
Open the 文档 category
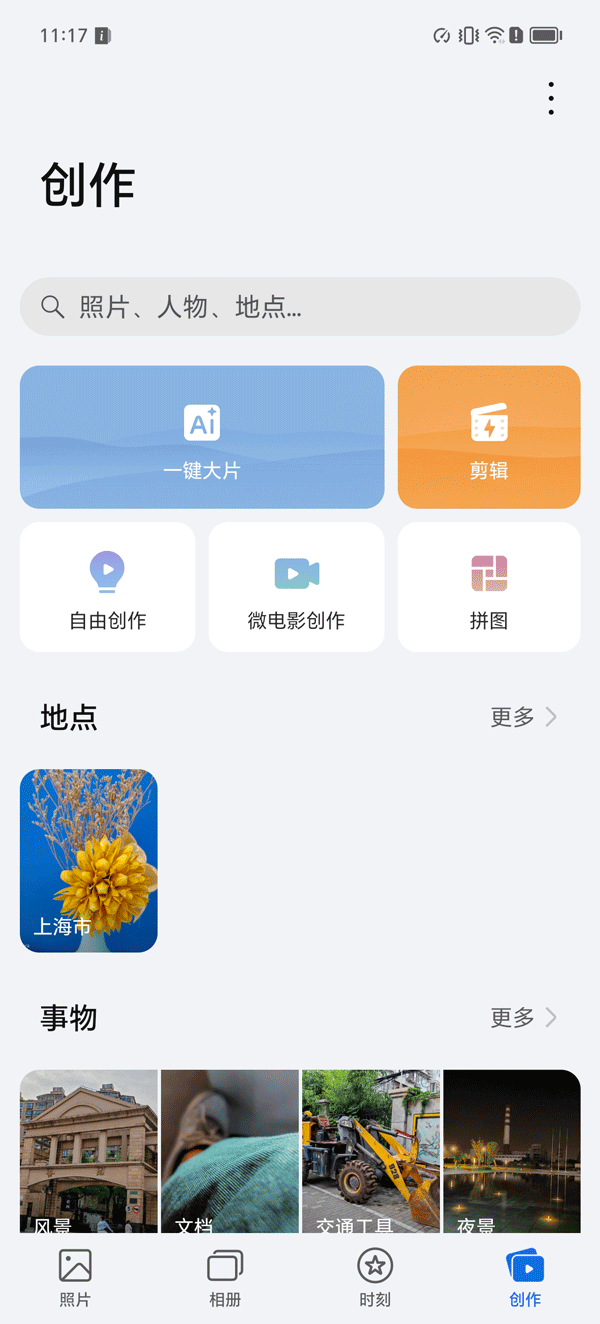[230, 1151]
